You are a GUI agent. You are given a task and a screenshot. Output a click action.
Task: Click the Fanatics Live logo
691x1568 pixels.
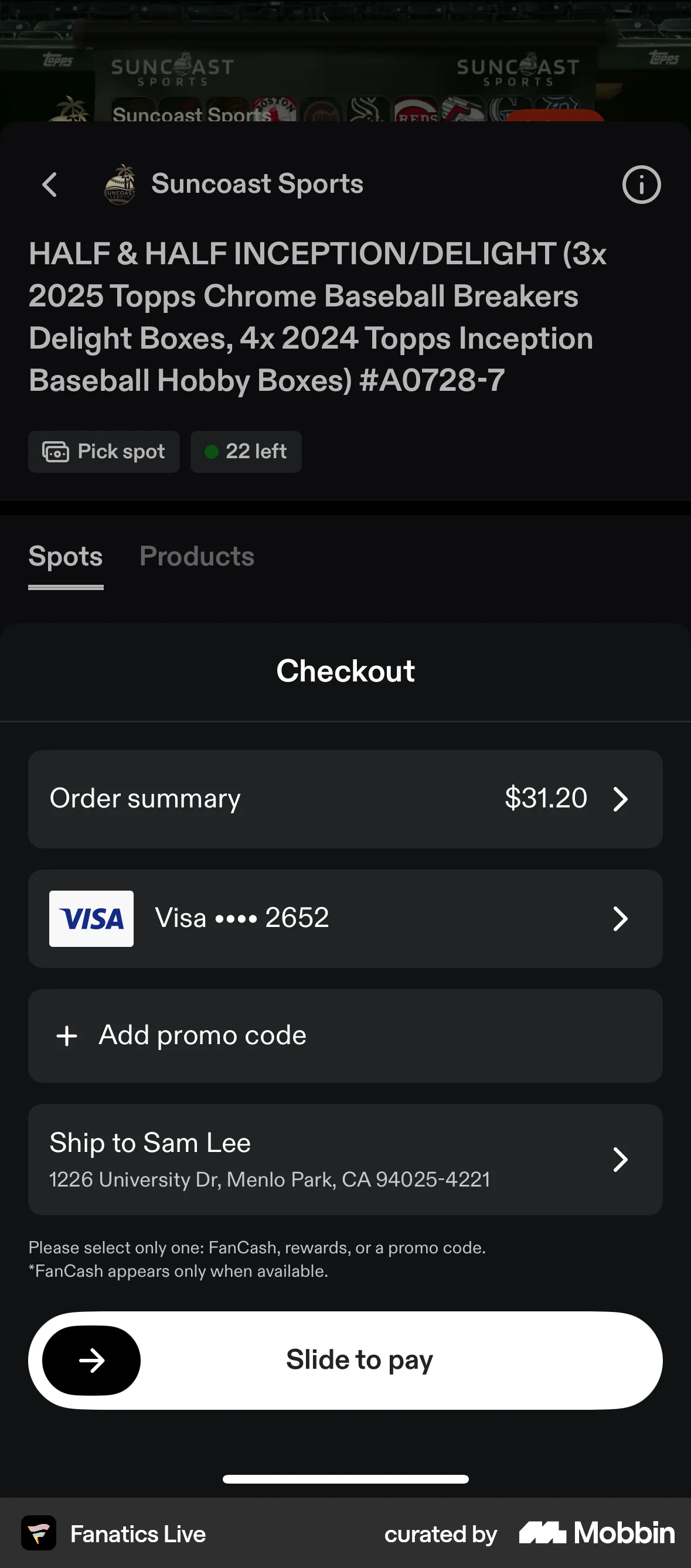tap(39, 1533)
